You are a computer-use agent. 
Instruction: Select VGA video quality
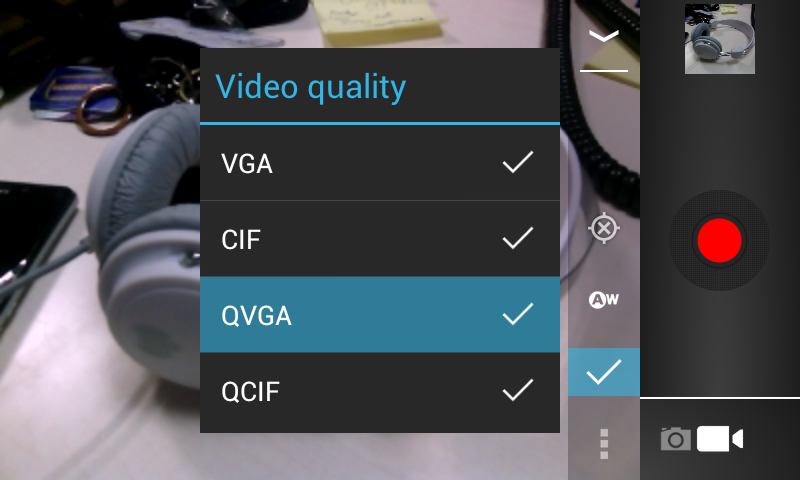click(379, 163)
